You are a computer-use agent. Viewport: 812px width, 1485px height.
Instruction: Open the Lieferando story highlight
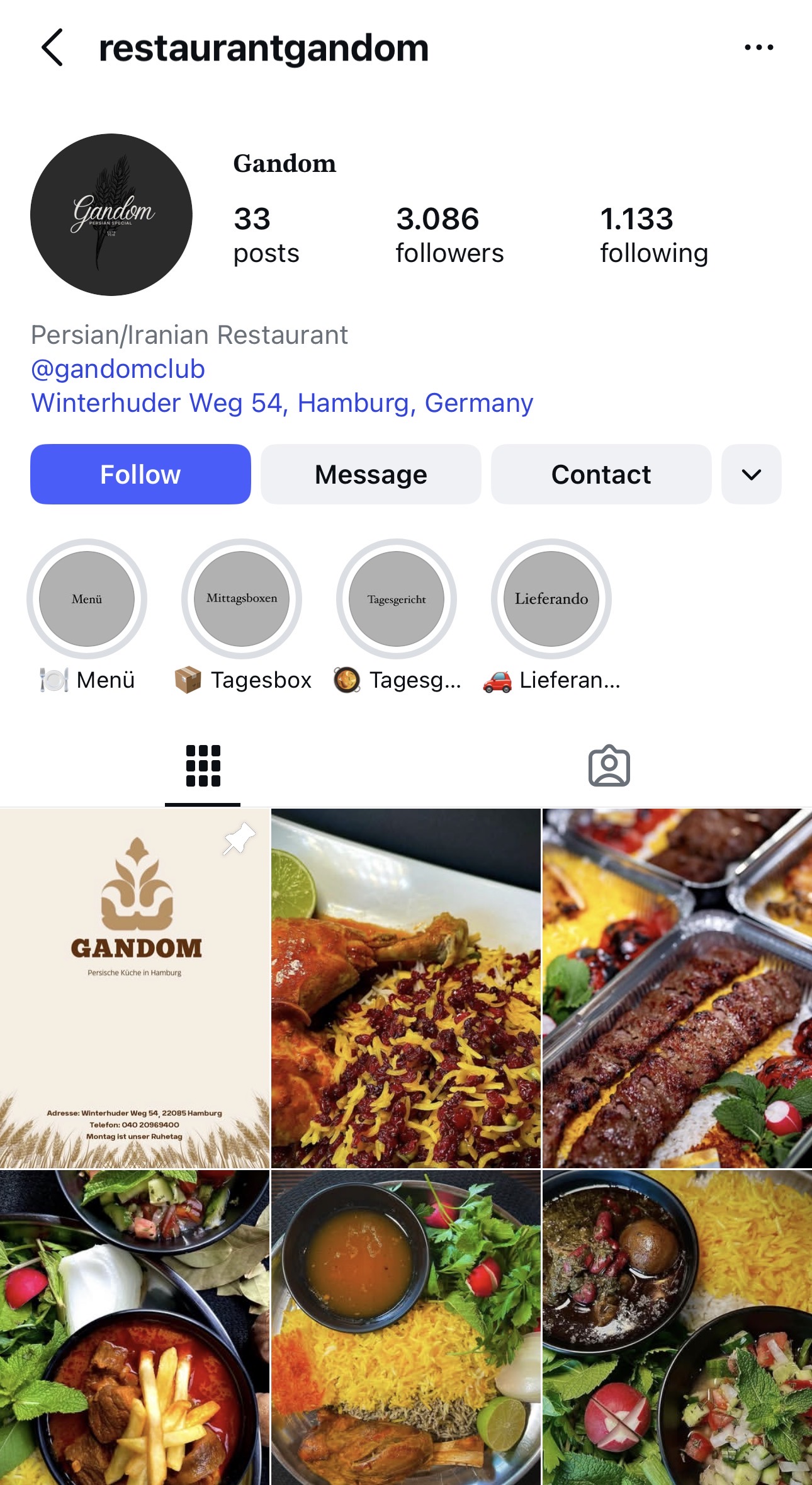551,599
